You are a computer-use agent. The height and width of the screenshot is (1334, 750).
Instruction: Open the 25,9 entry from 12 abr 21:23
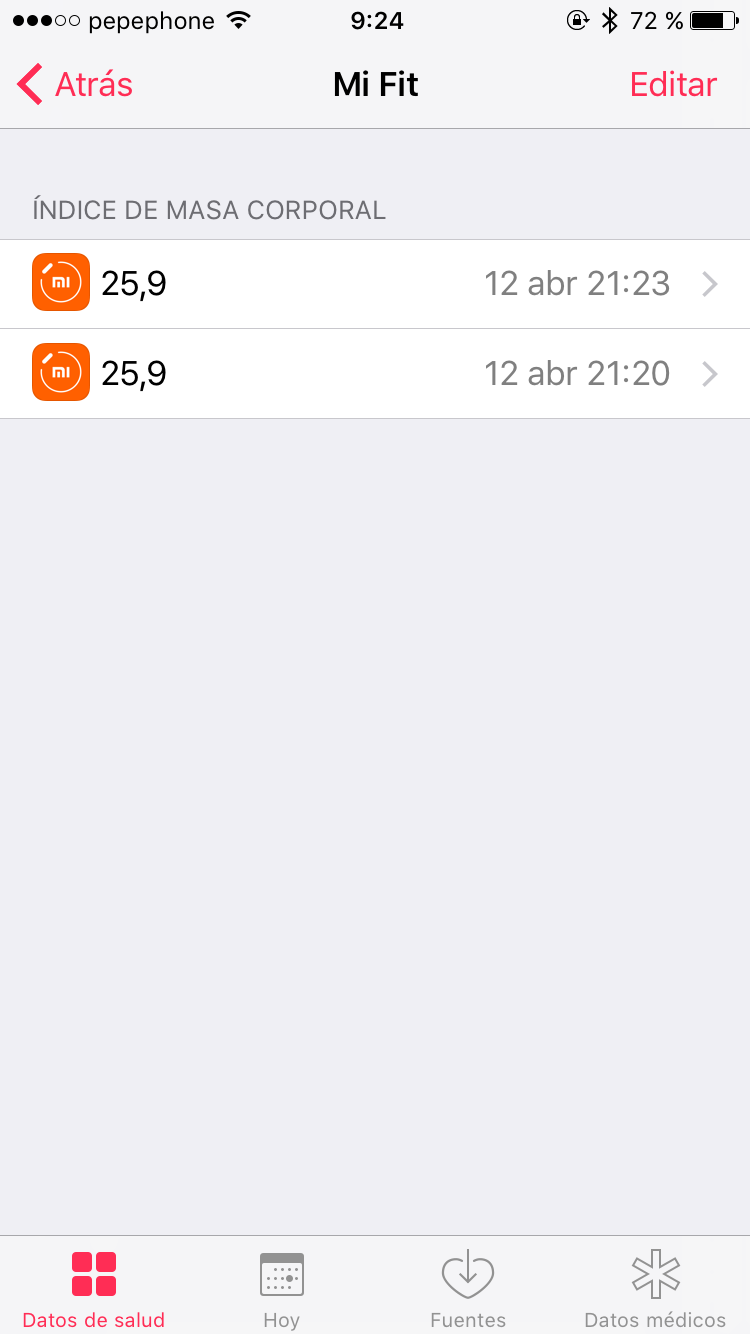(x=375, y=284)
